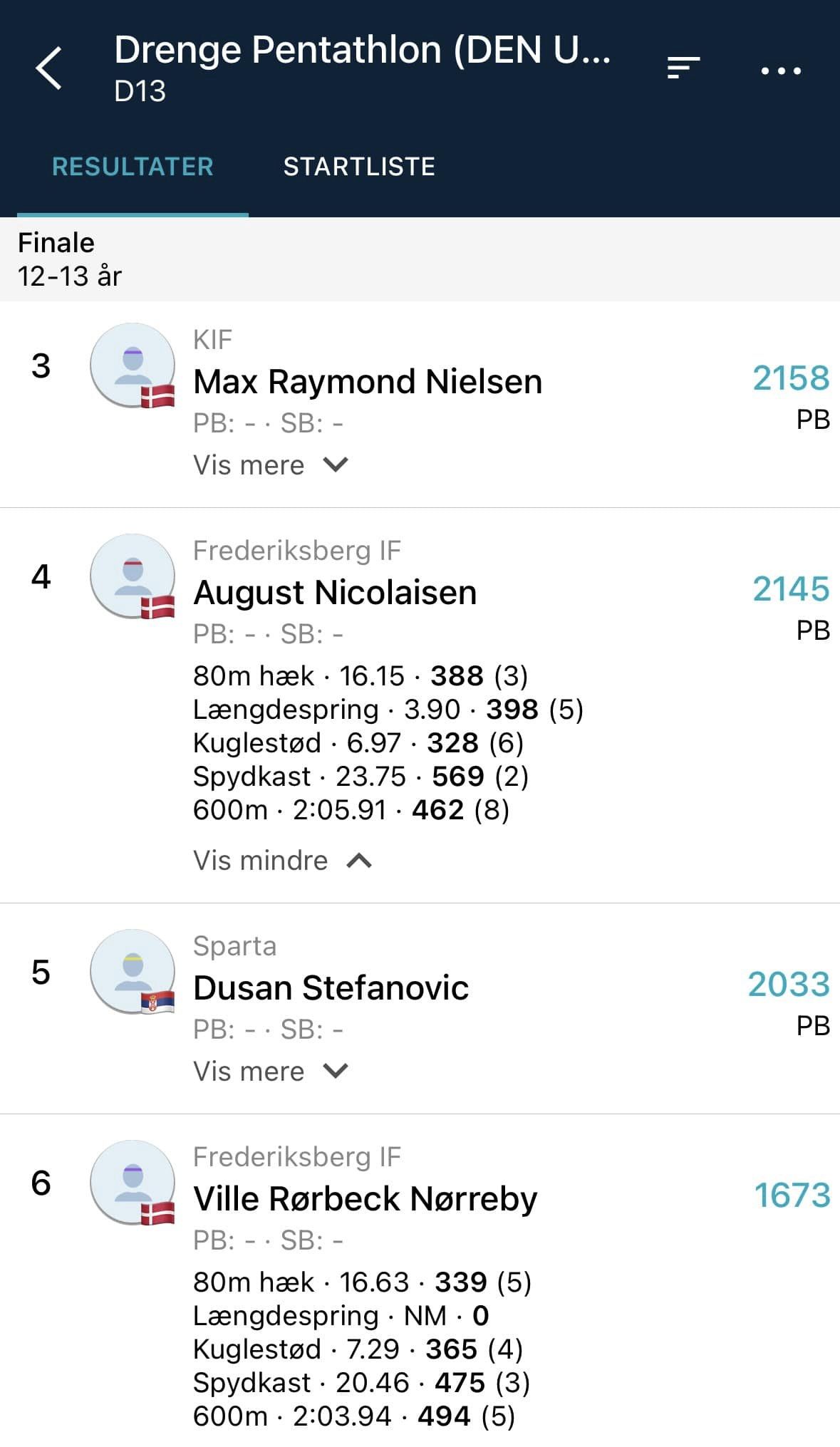Open the three-dot overflow menu

click(781, 70)
